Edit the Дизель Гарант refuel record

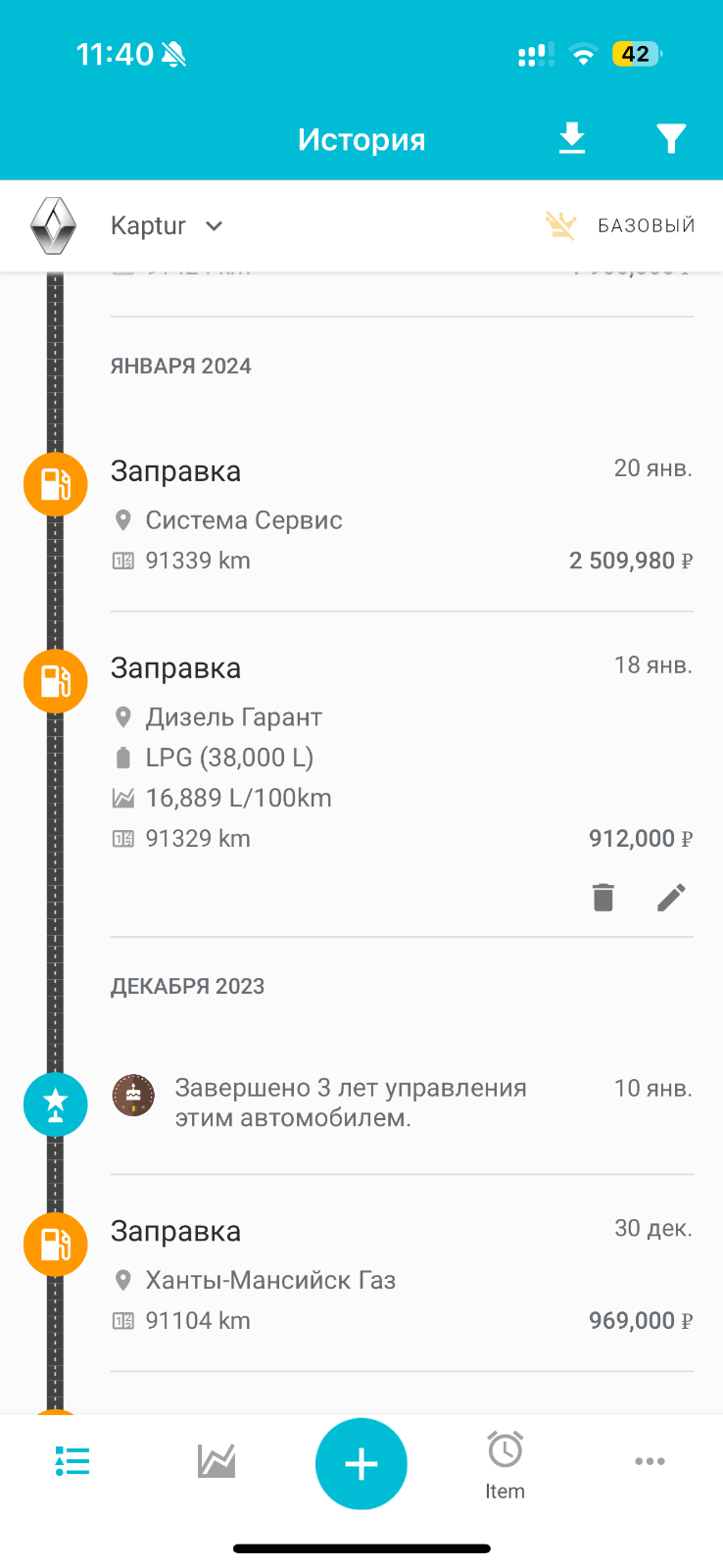point(671,897)
